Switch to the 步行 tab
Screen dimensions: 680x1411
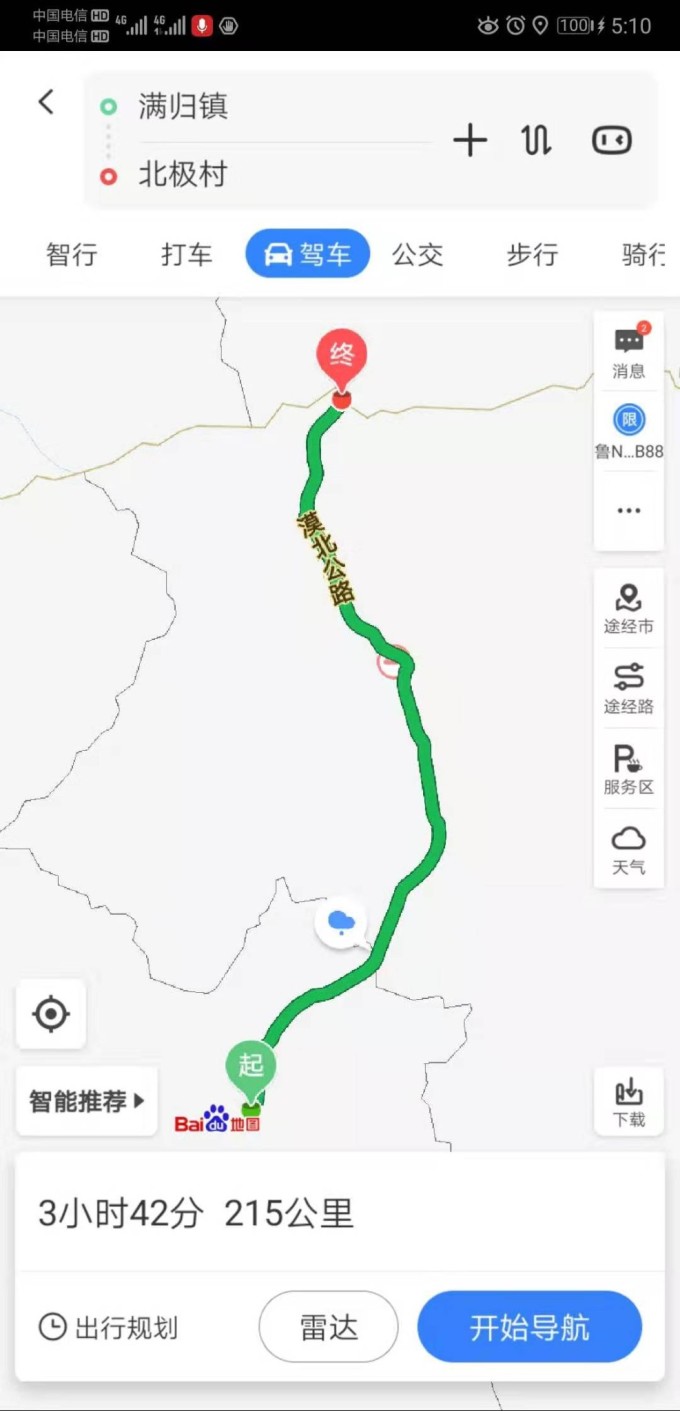(532, 255)
